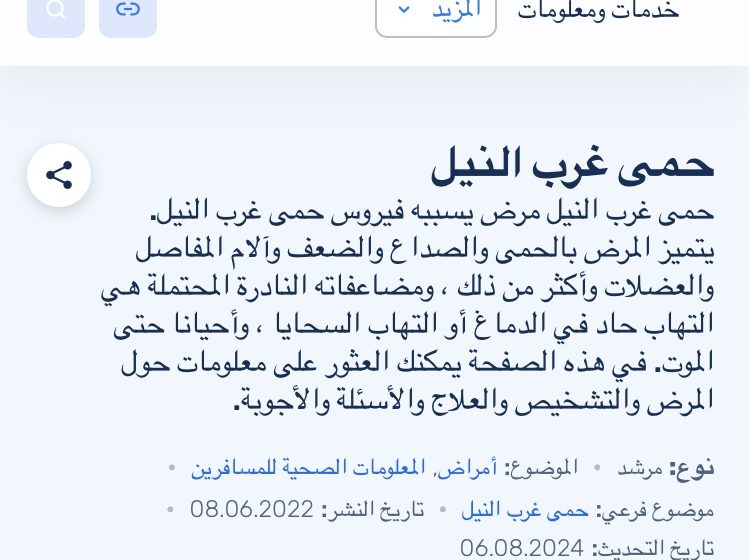749x560 pixels.
Task: Open the search icon
Action: coord(56,12)
